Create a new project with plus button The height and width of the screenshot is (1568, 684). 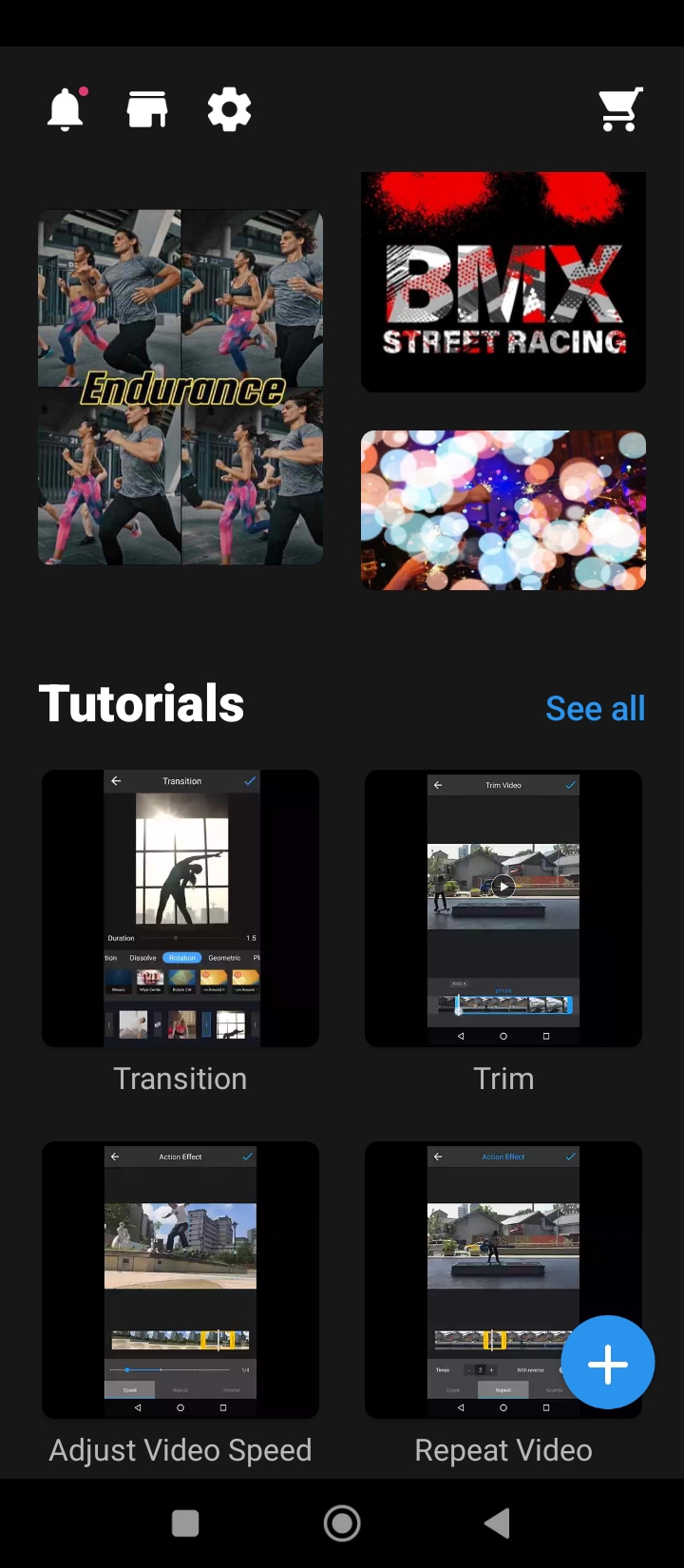[x=608, y=1363]
